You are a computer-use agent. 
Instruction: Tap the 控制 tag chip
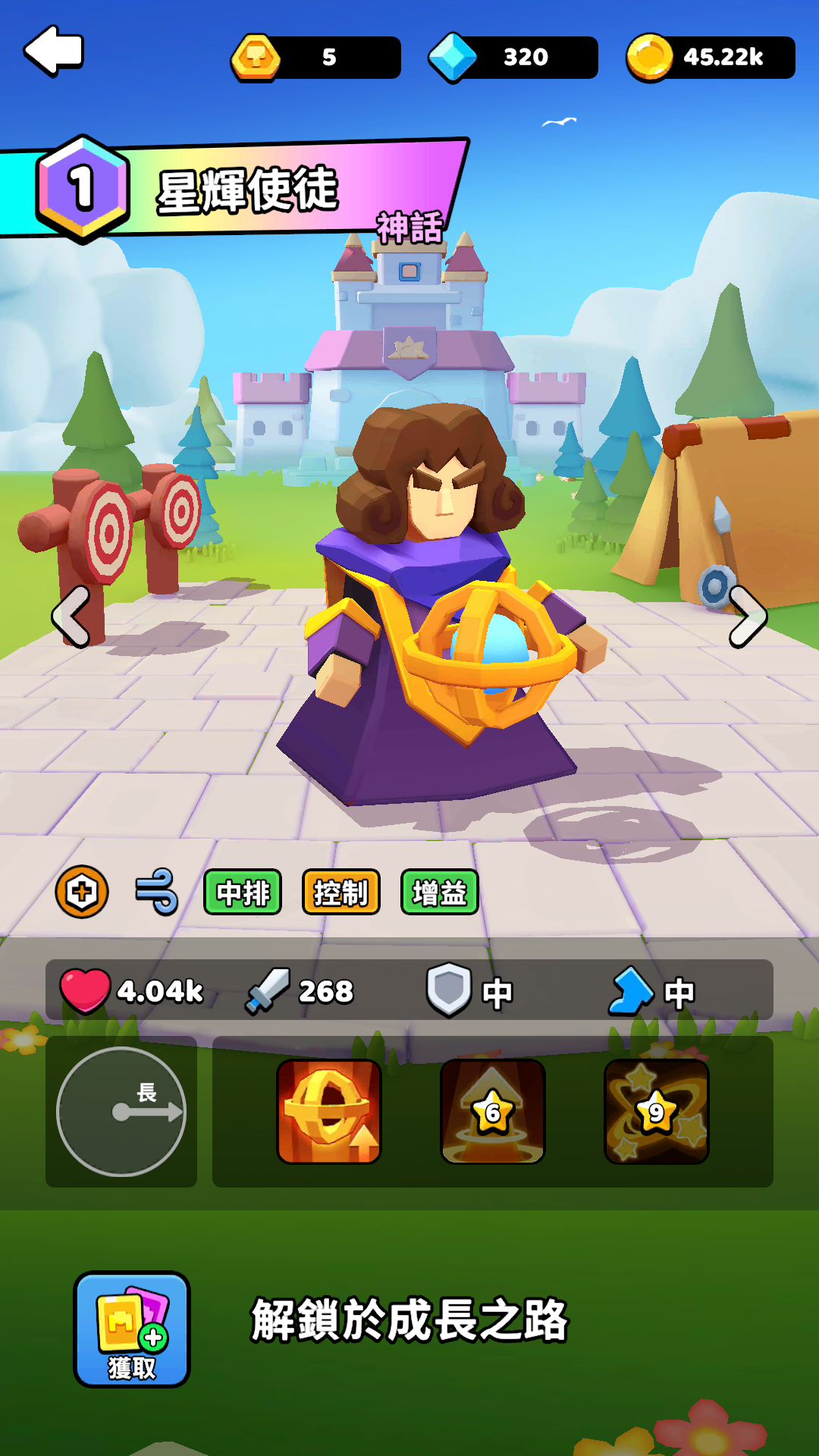341,893
